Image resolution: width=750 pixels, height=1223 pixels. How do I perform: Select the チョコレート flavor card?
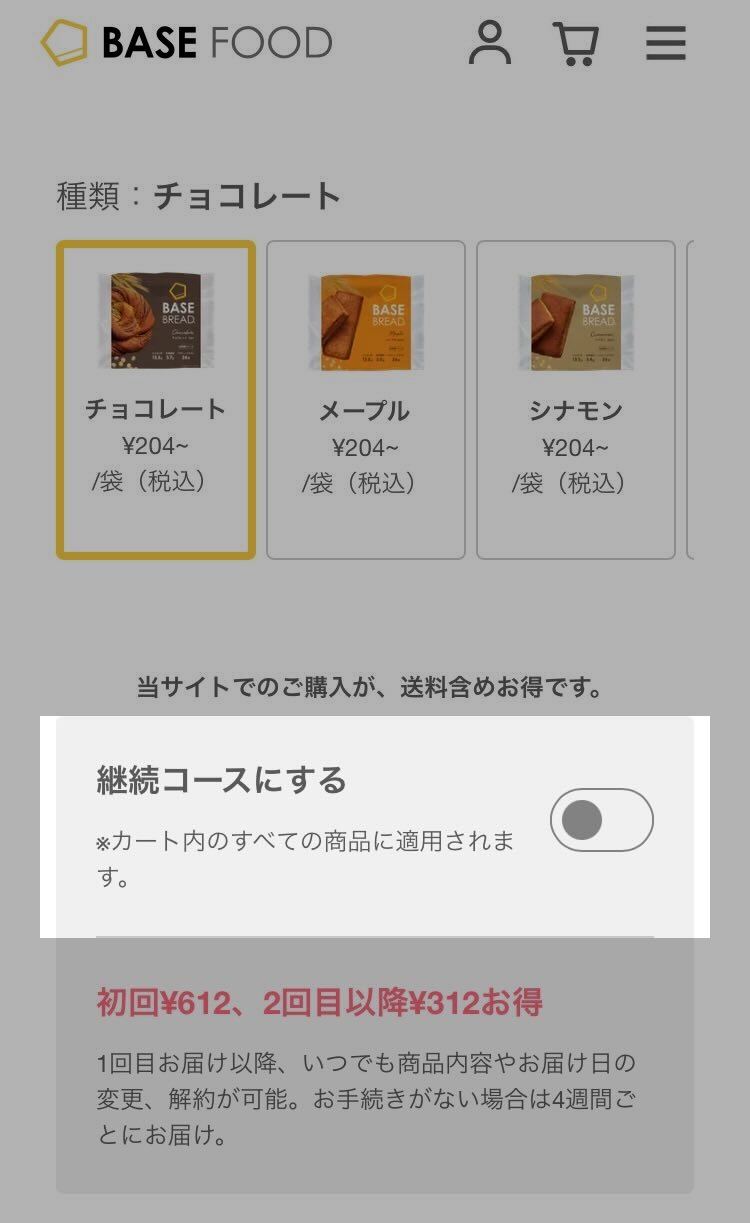(x=156, y=400)
